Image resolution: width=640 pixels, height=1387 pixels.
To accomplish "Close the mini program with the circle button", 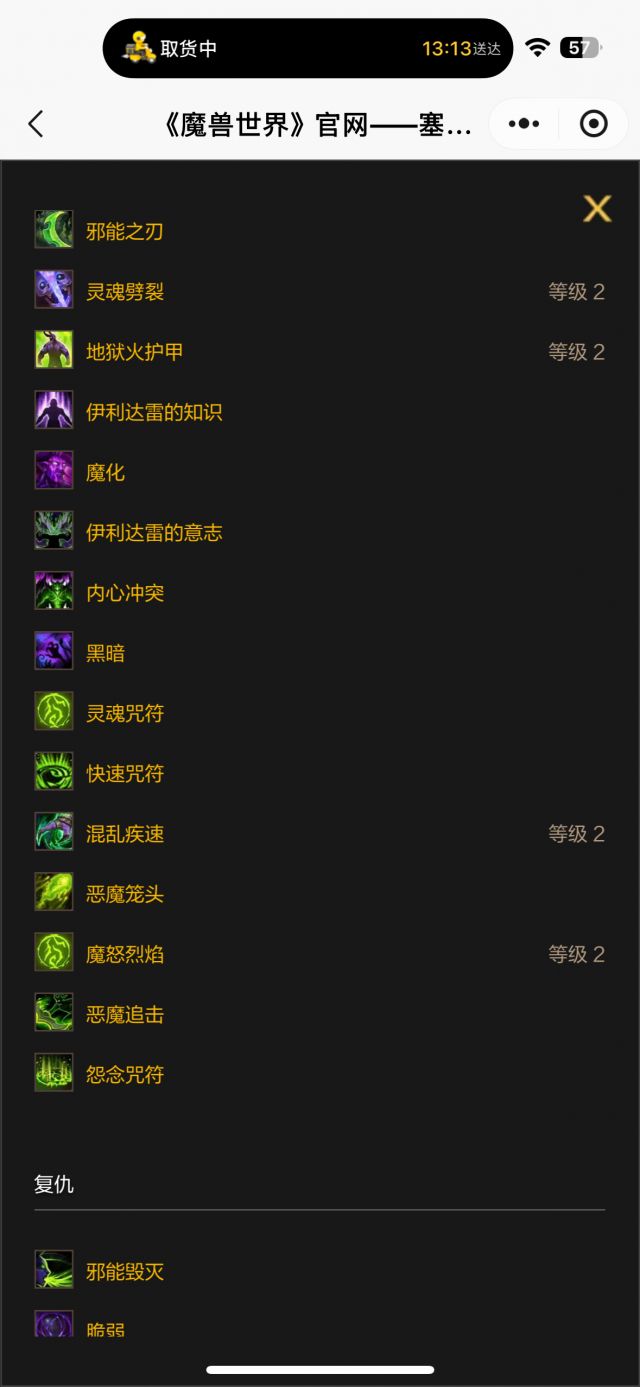I will click(x=593, y=124).
